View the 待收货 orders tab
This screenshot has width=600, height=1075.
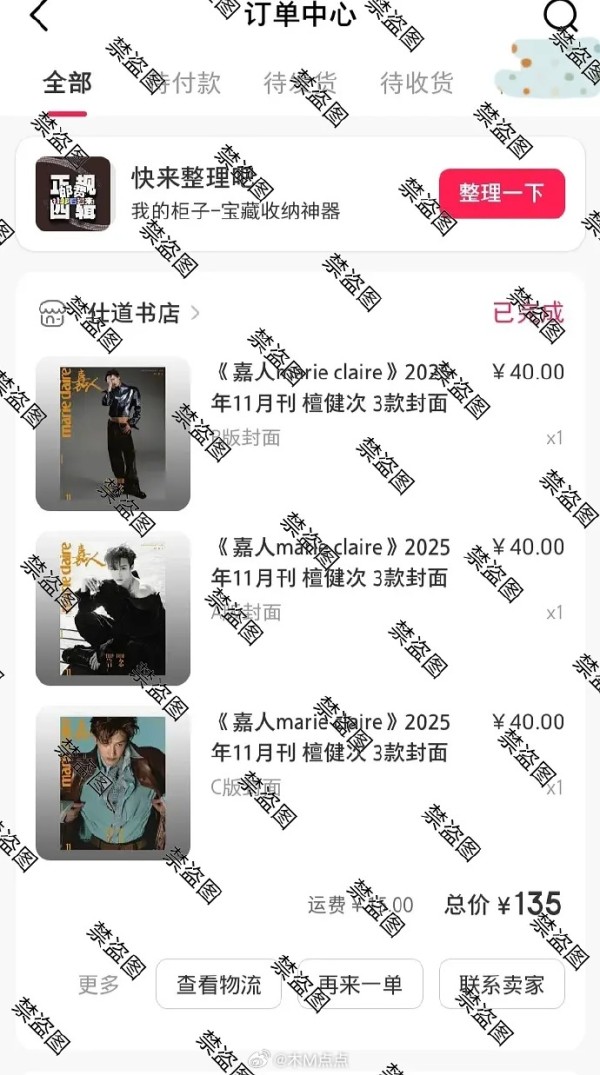pos(417,83)
